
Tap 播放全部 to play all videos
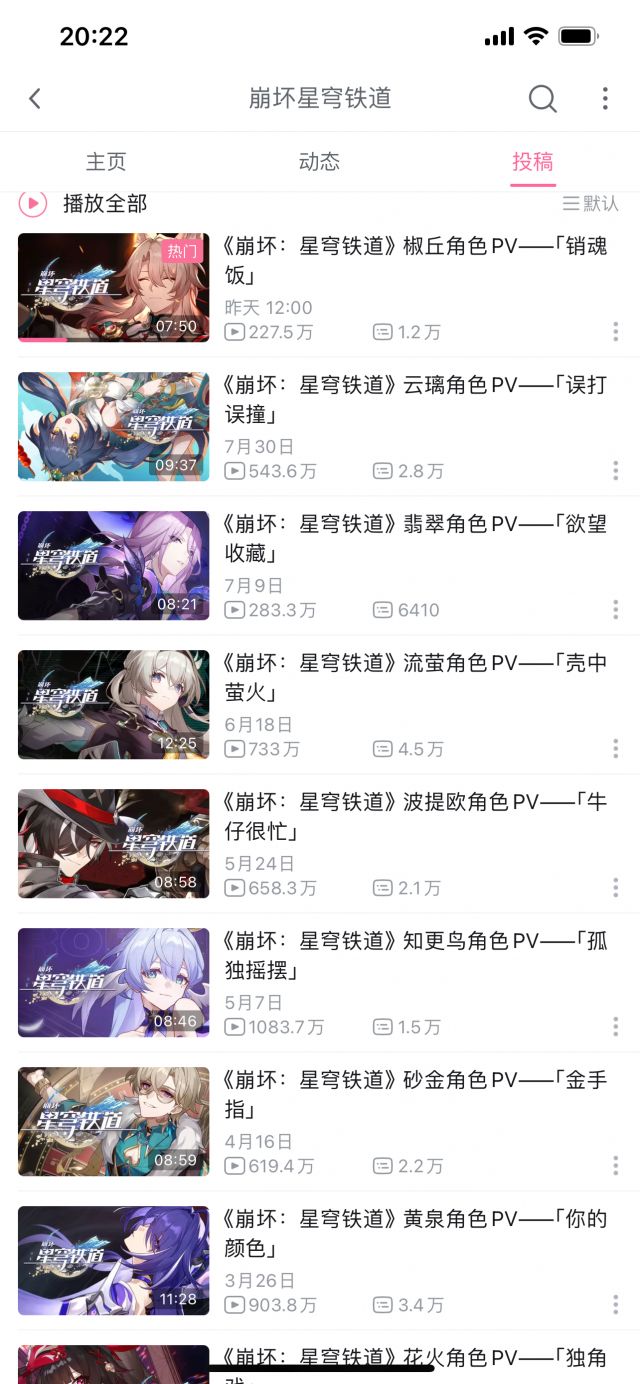coord(84,203)
